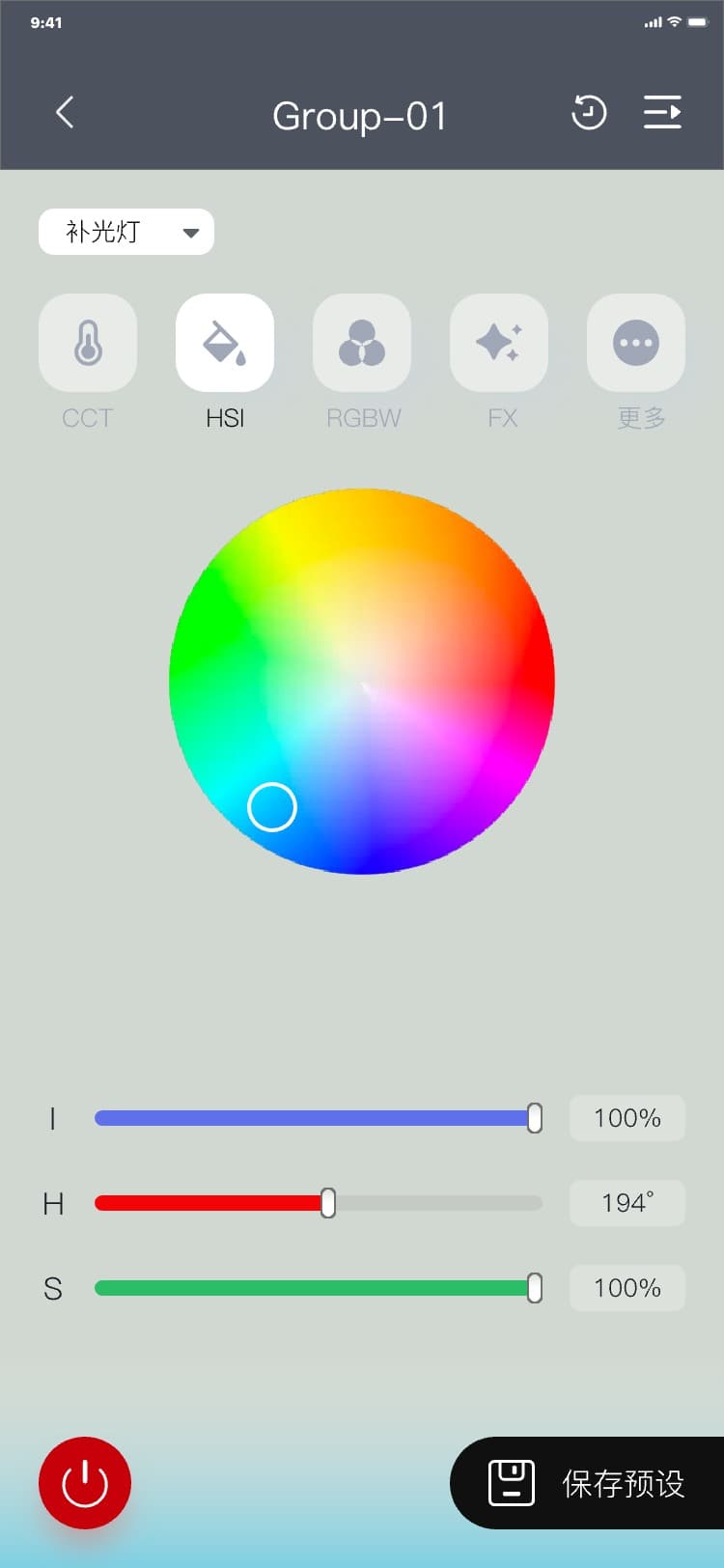Go back using the arrow icon
This screenshot has width=724, height=1568.
(65, 113)
